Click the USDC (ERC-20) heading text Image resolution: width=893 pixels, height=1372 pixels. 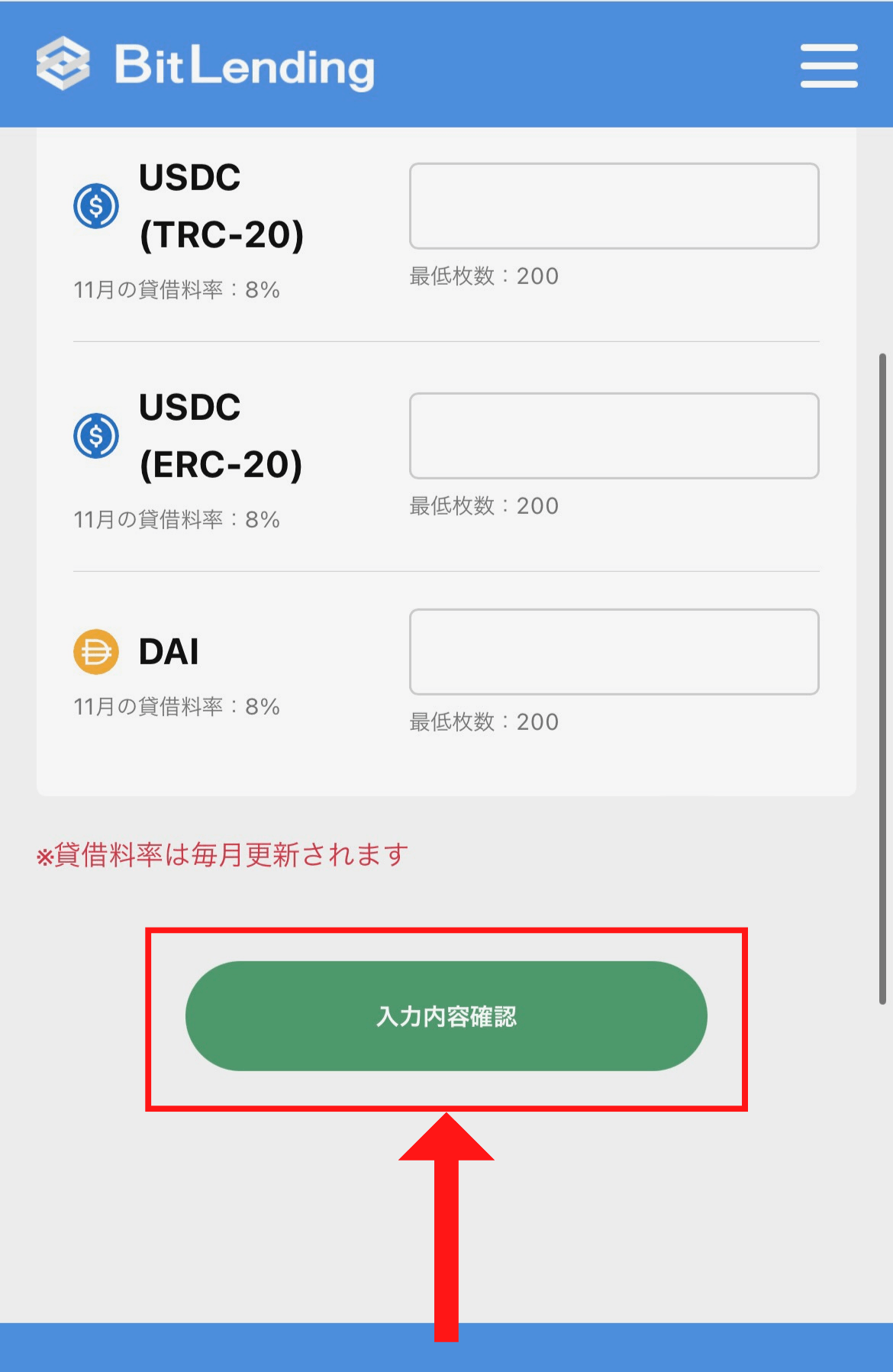tap(221, 436)
